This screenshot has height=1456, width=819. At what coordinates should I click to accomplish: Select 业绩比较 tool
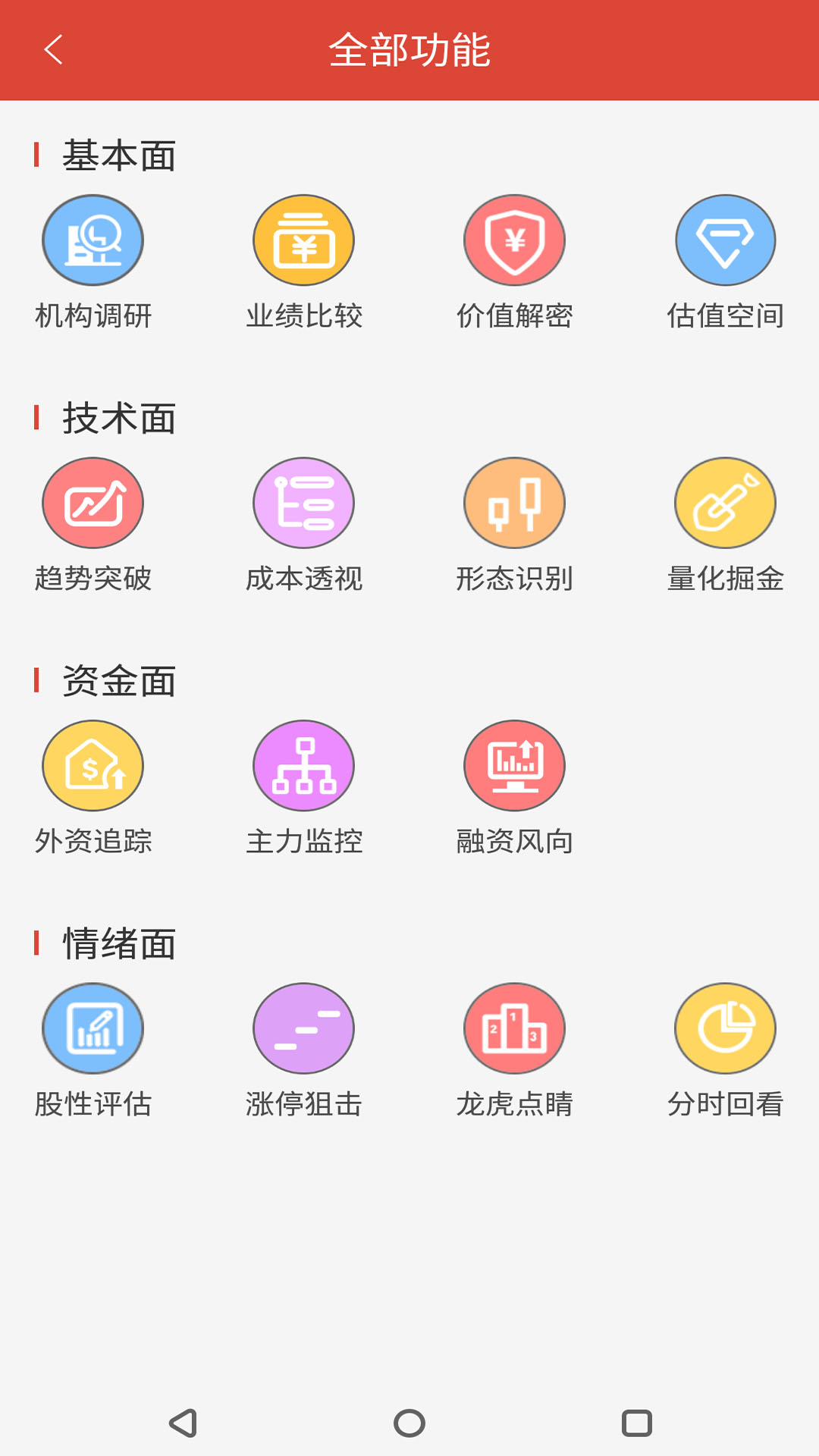pos(303,240)
